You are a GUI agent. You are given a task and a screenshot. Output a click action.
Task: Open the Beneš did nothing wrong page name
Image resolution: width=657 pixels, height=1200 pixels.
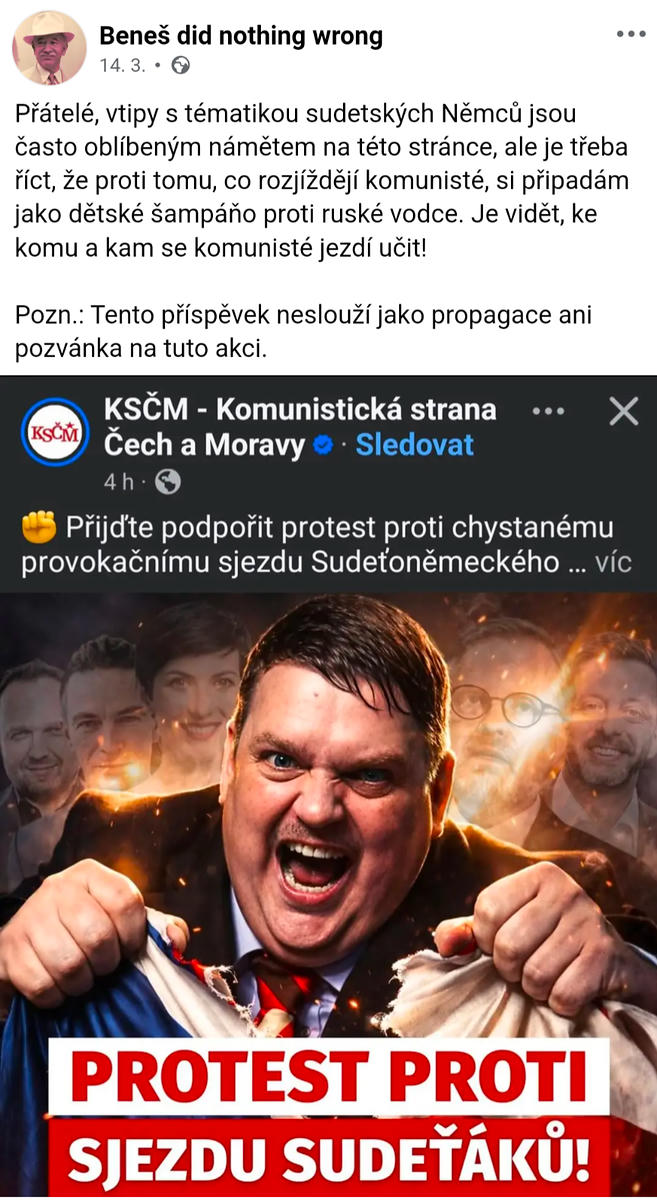pos(240,37)
